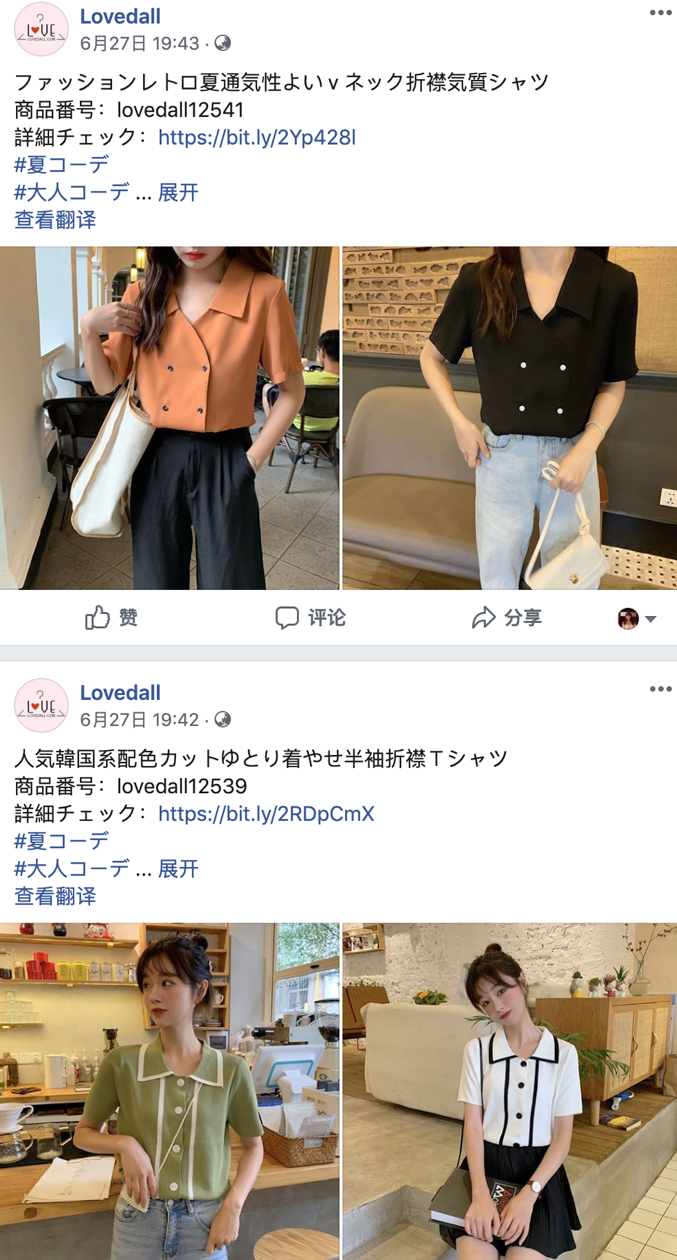Like the lovedall12541 shirt post
This screenshot has width=677, height=1260.
click(x=111, y=618)
